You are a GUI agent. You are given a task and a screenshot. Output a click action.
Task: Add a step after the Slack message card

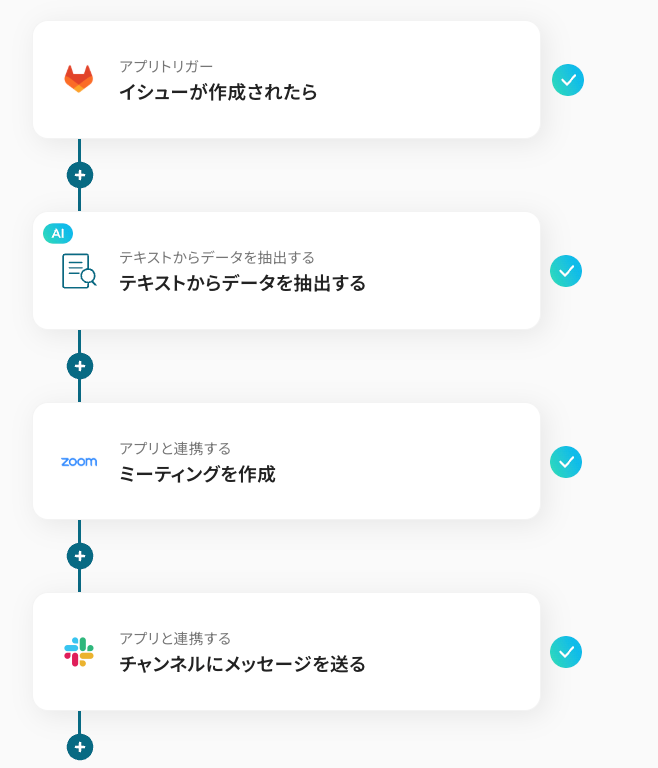click(x=80, y=747)
